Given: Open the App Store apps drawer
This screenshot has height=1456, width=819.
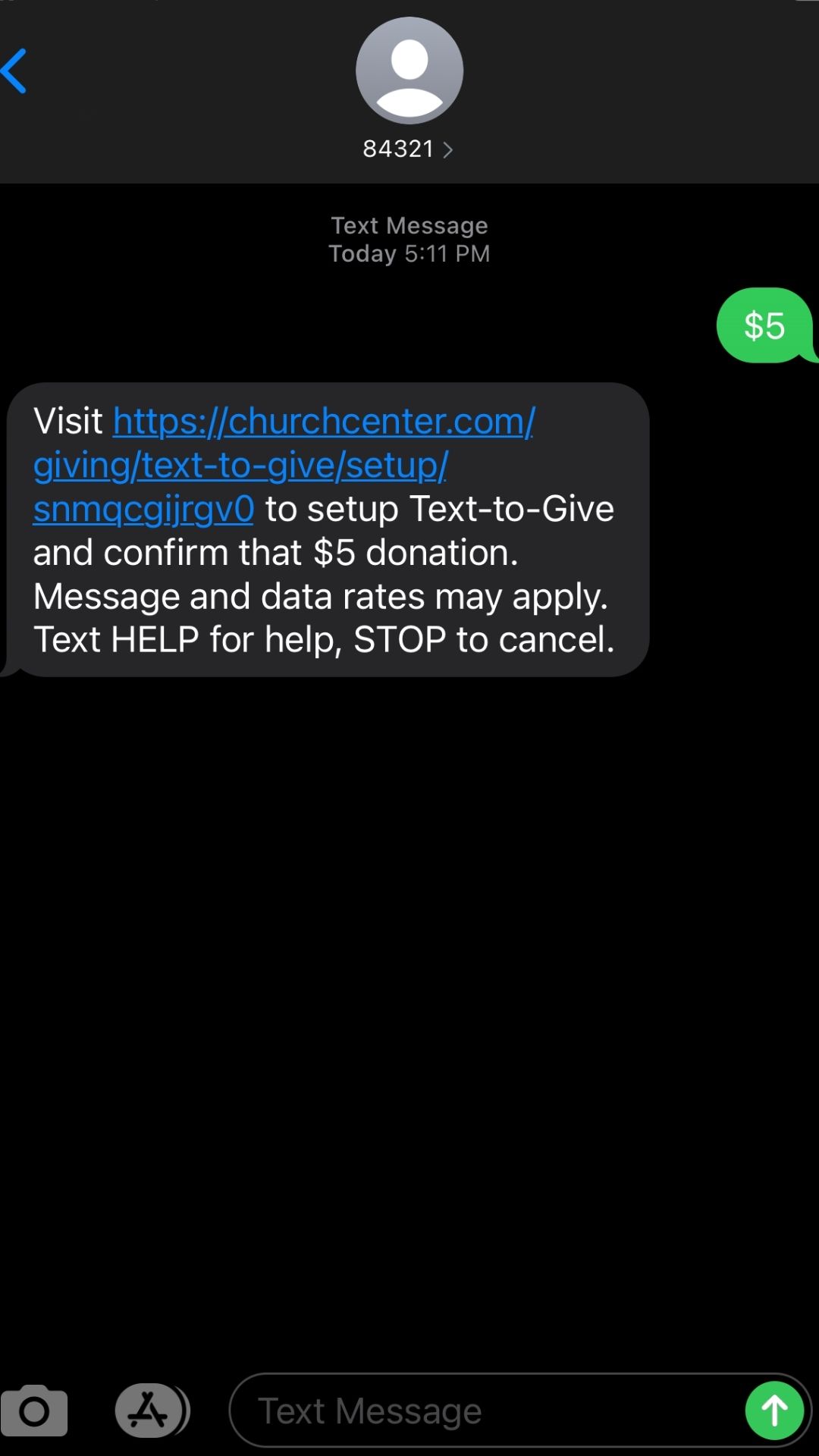Looking at the screenshot, I should click(x=149, y=1410).
